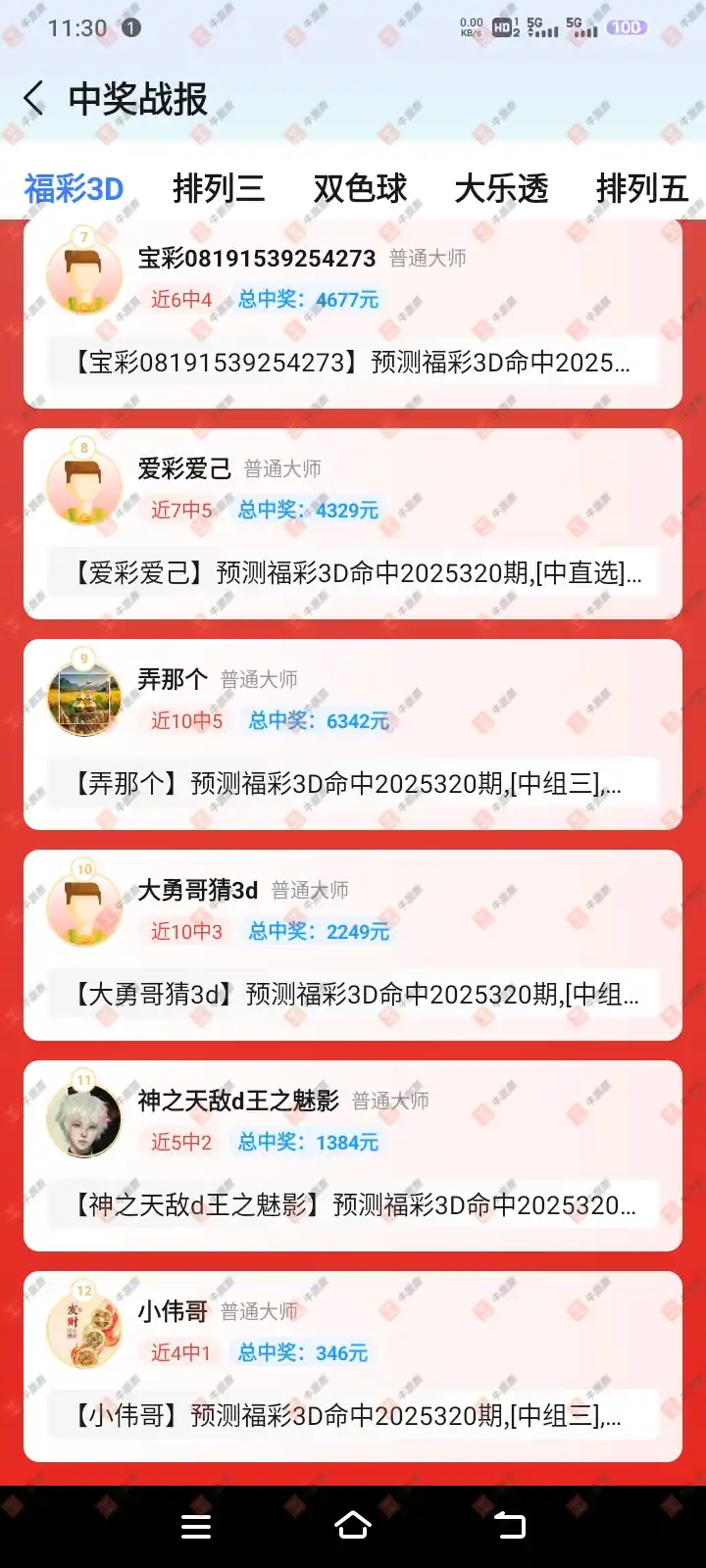Select the 福彩3D tab

click(74, 188)
